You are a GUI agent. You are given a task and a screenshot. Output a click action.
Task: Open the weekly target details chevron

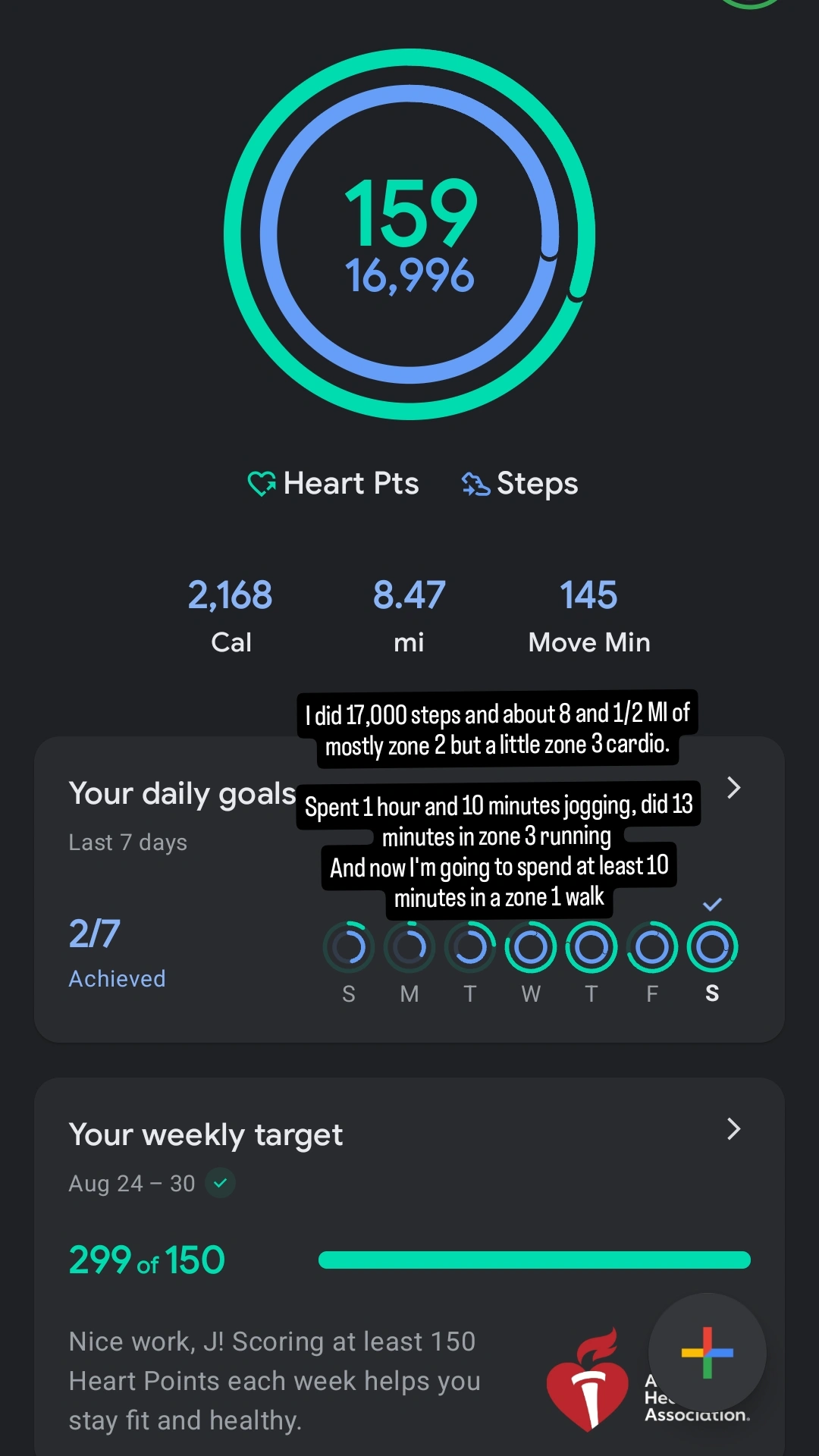[x=733, y=1129]
